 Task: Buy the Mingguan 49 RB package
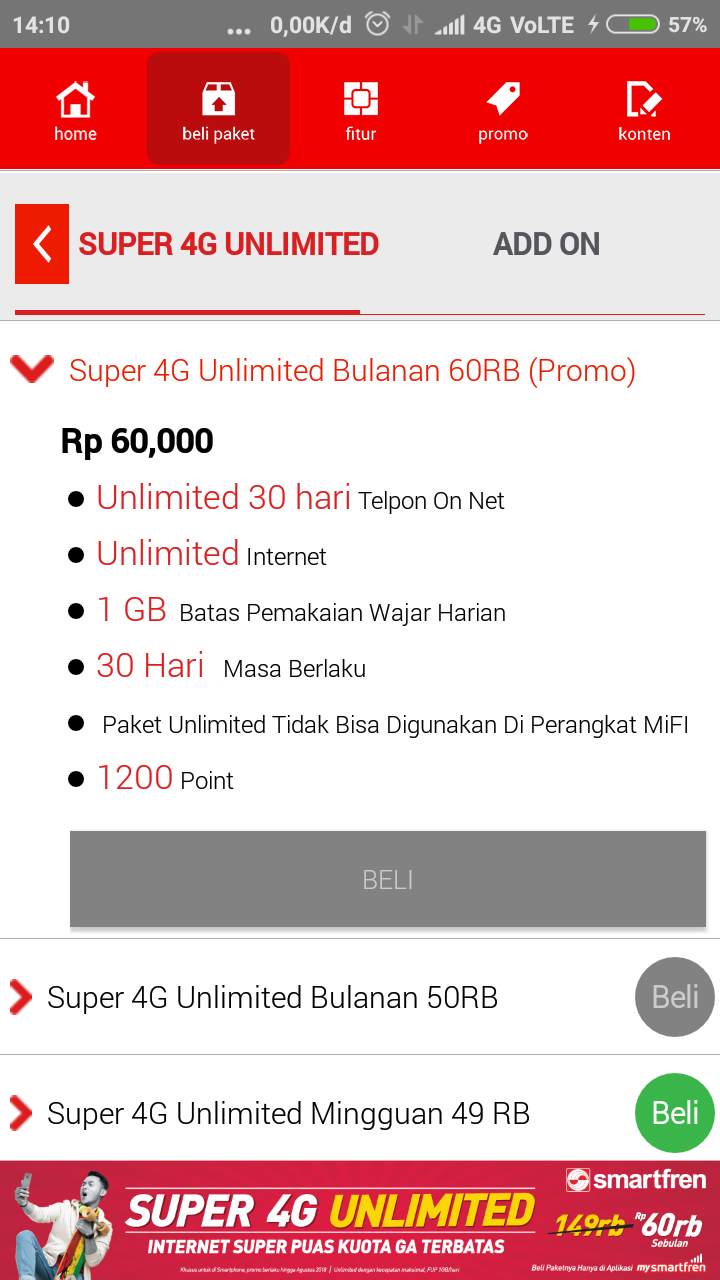[675, 1113]
